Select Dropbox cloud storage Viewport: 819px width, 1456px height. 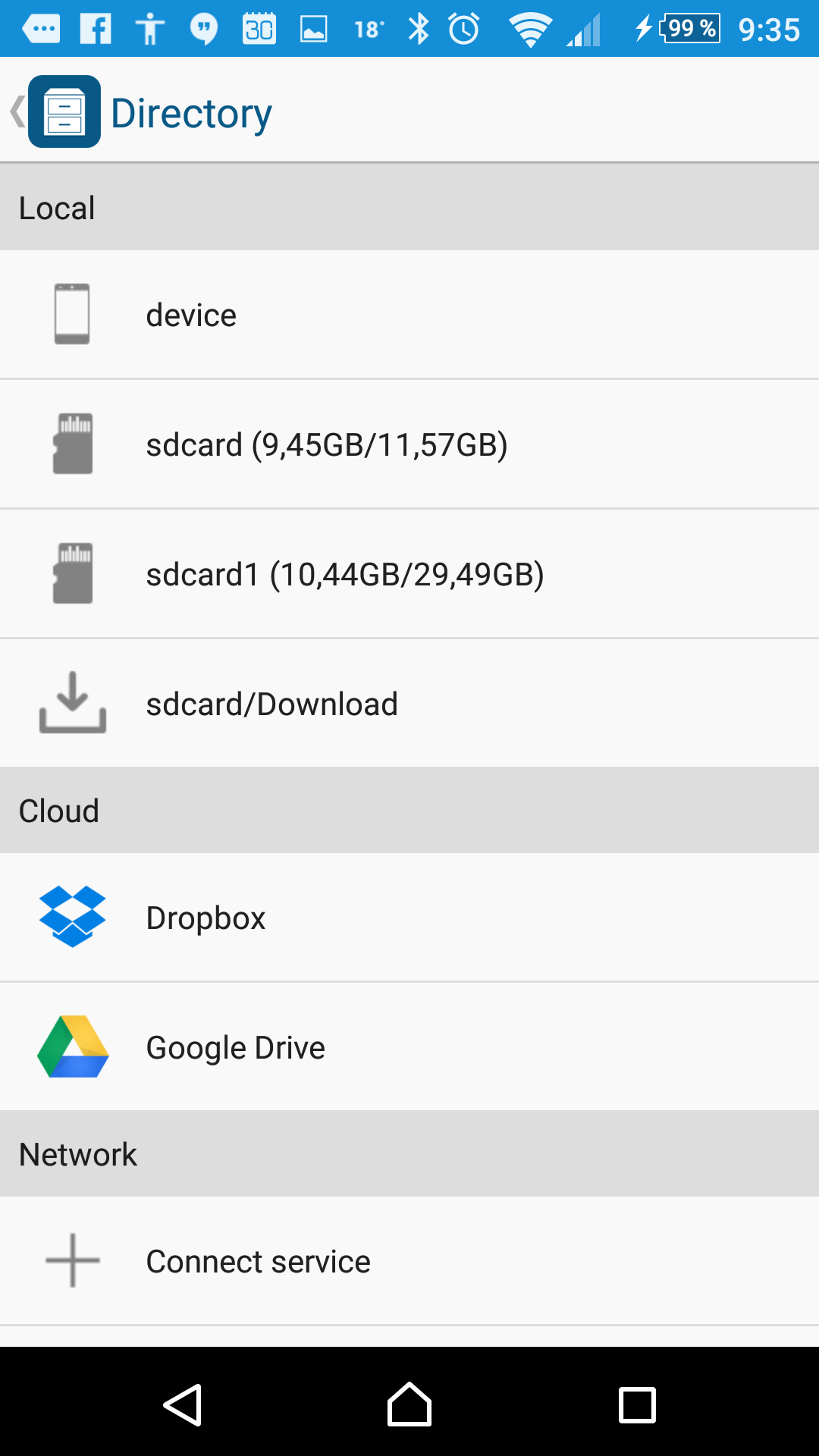409,918
